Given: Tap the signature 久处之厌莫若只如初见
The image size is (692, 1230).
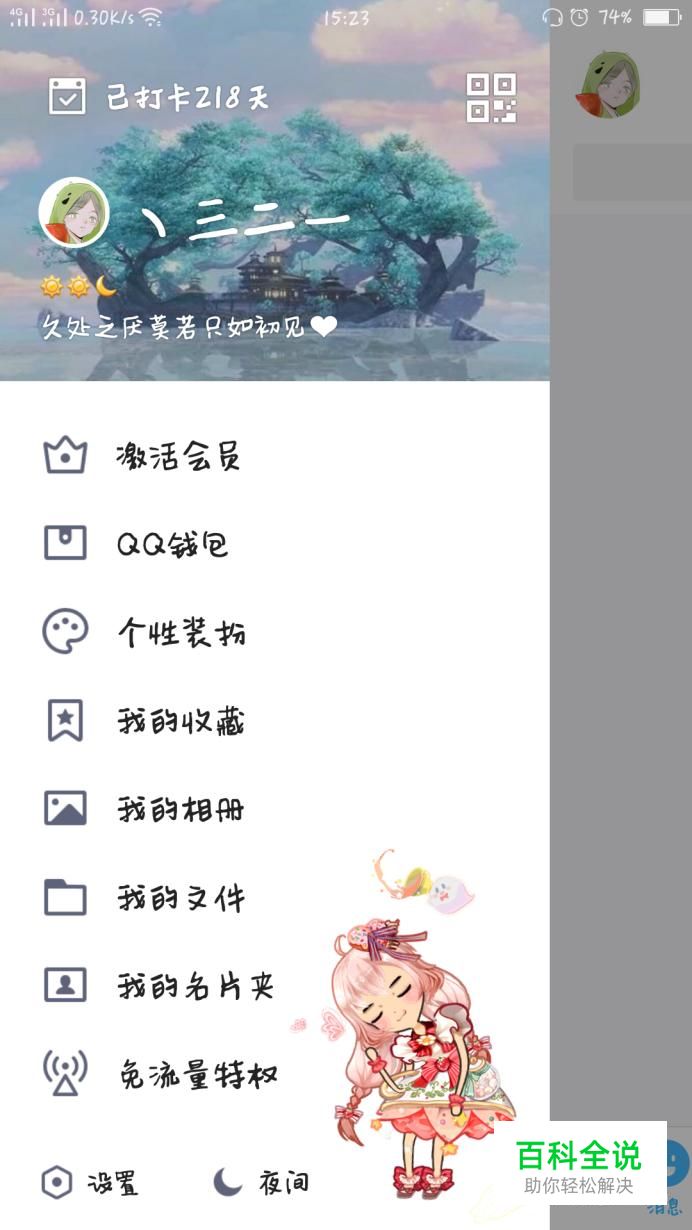Looking at the screenshot, I should click(188, 327).
